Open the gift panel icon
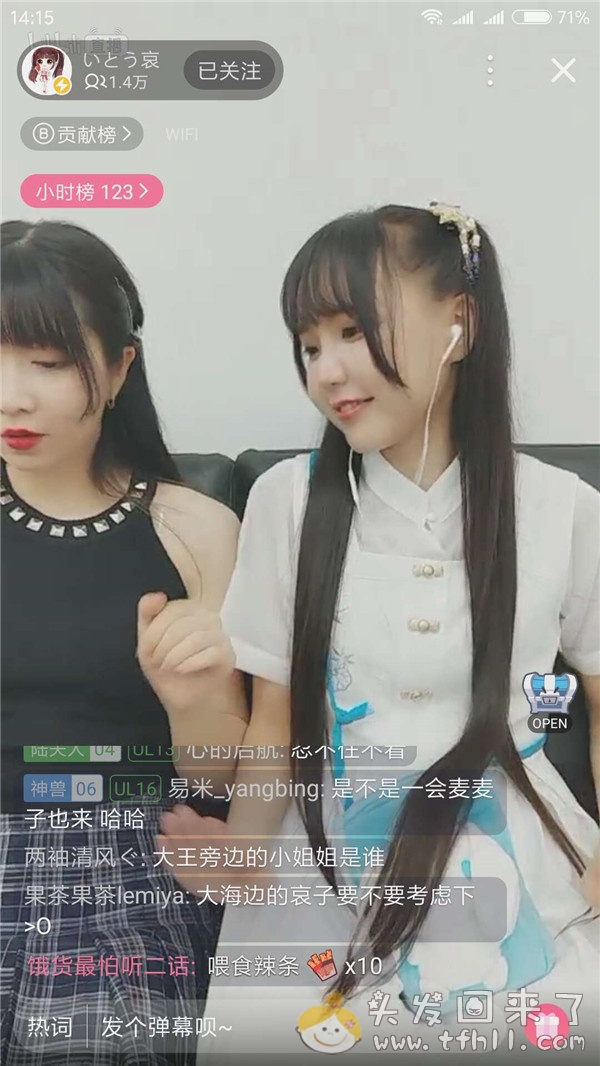The image size is (600, 1066). tap(549, 1024)
